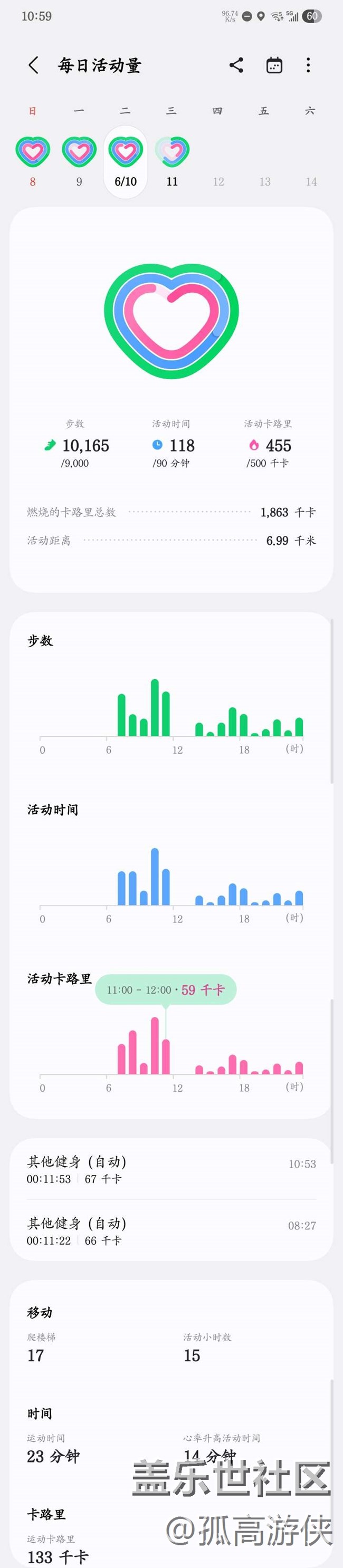Tap the 步数 green bar chart
343x1568 pixels.
pos(171,709)
